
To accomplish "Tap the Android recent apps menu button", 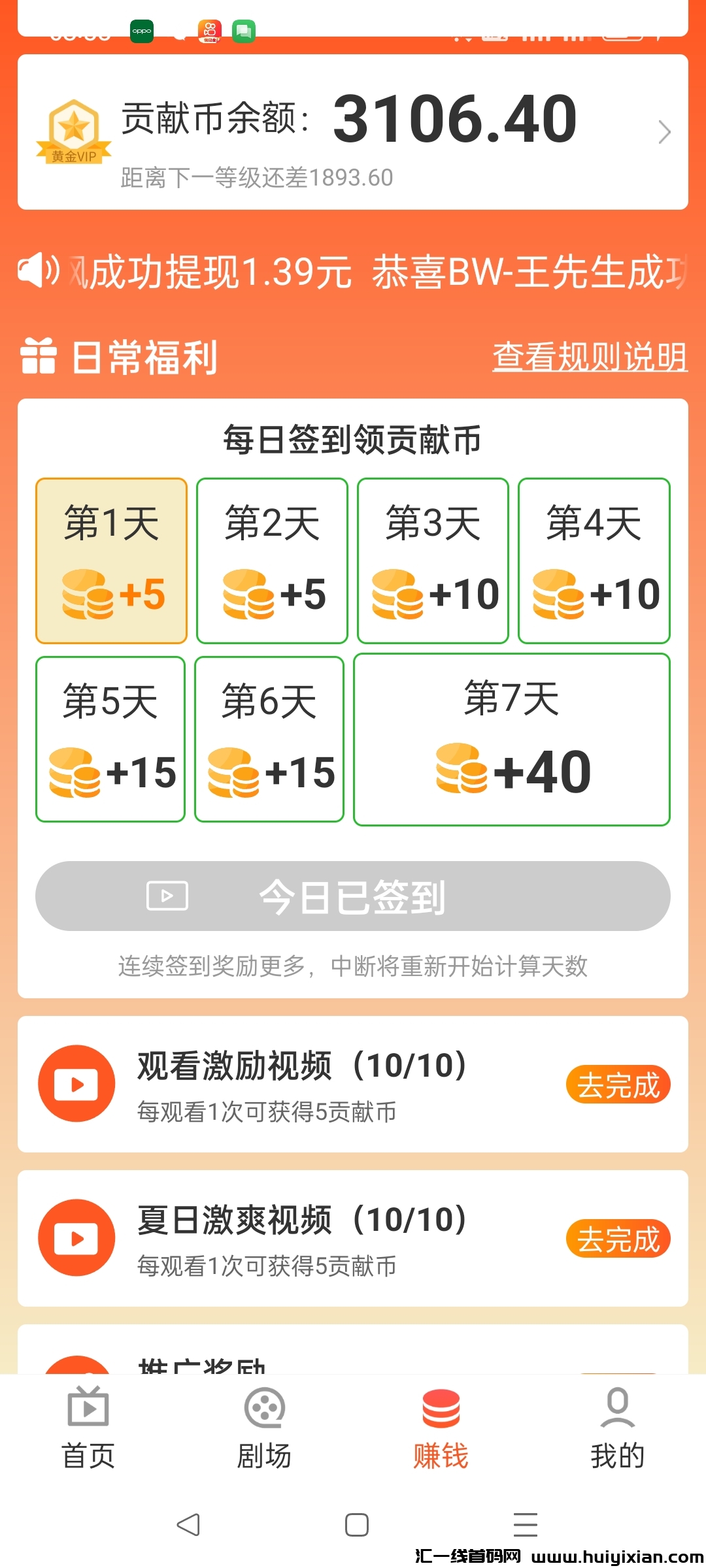I will pyautogui.click(x=523, y=1526).
